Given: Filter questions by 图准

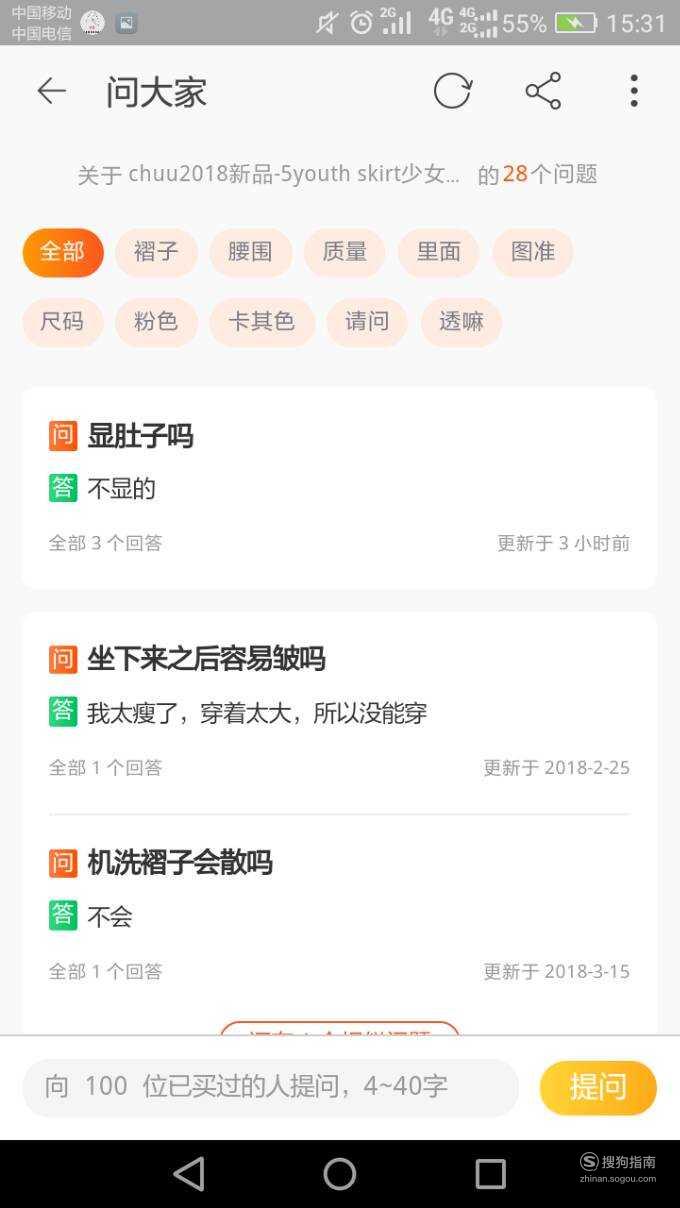Looking at the screenshot, I should pos(532,252).
